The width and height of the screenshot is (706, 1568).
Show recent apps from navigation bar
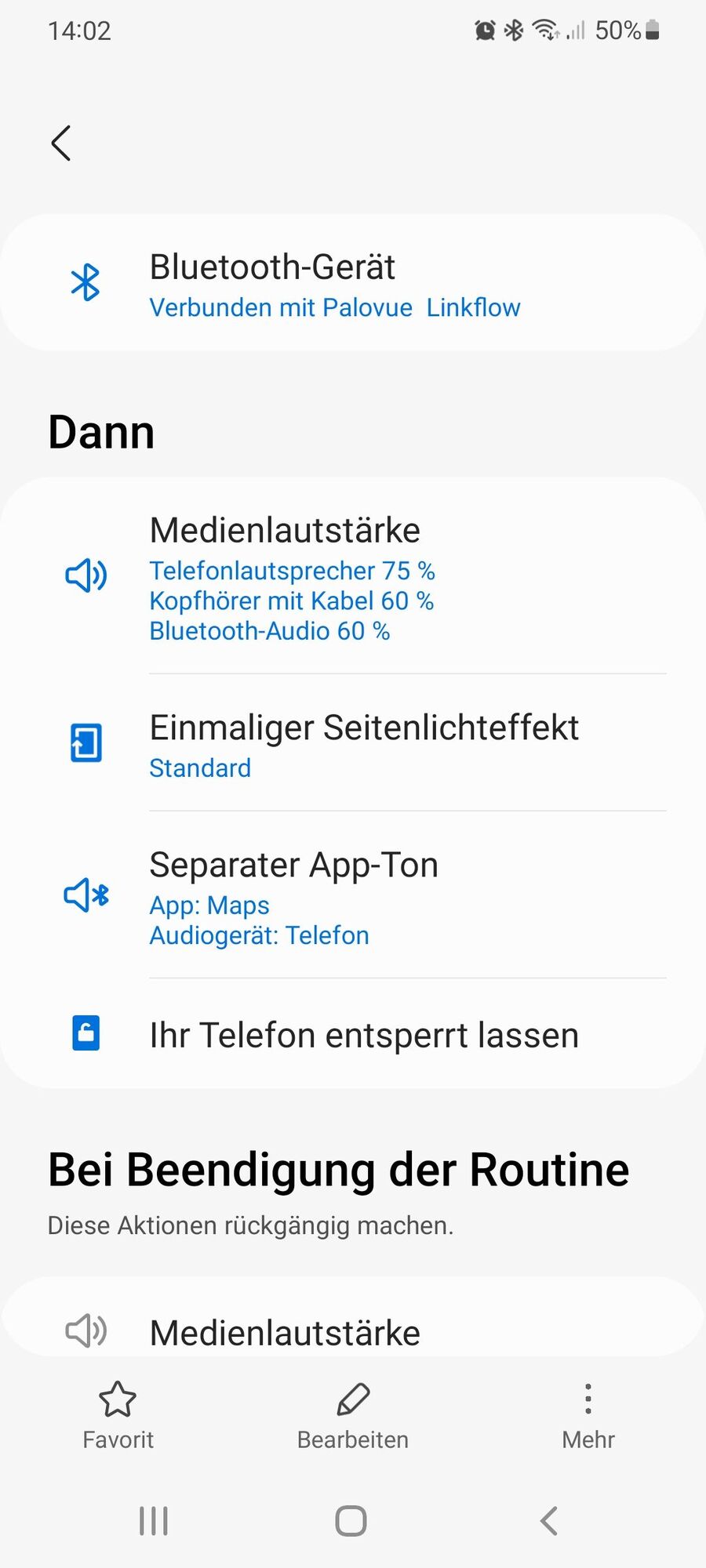[x=154, y=1521]
